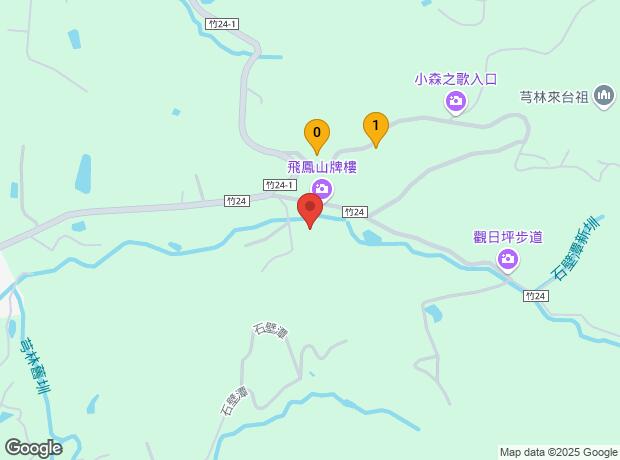Open the 小森之歌入口 point of interest

point(456,100)
